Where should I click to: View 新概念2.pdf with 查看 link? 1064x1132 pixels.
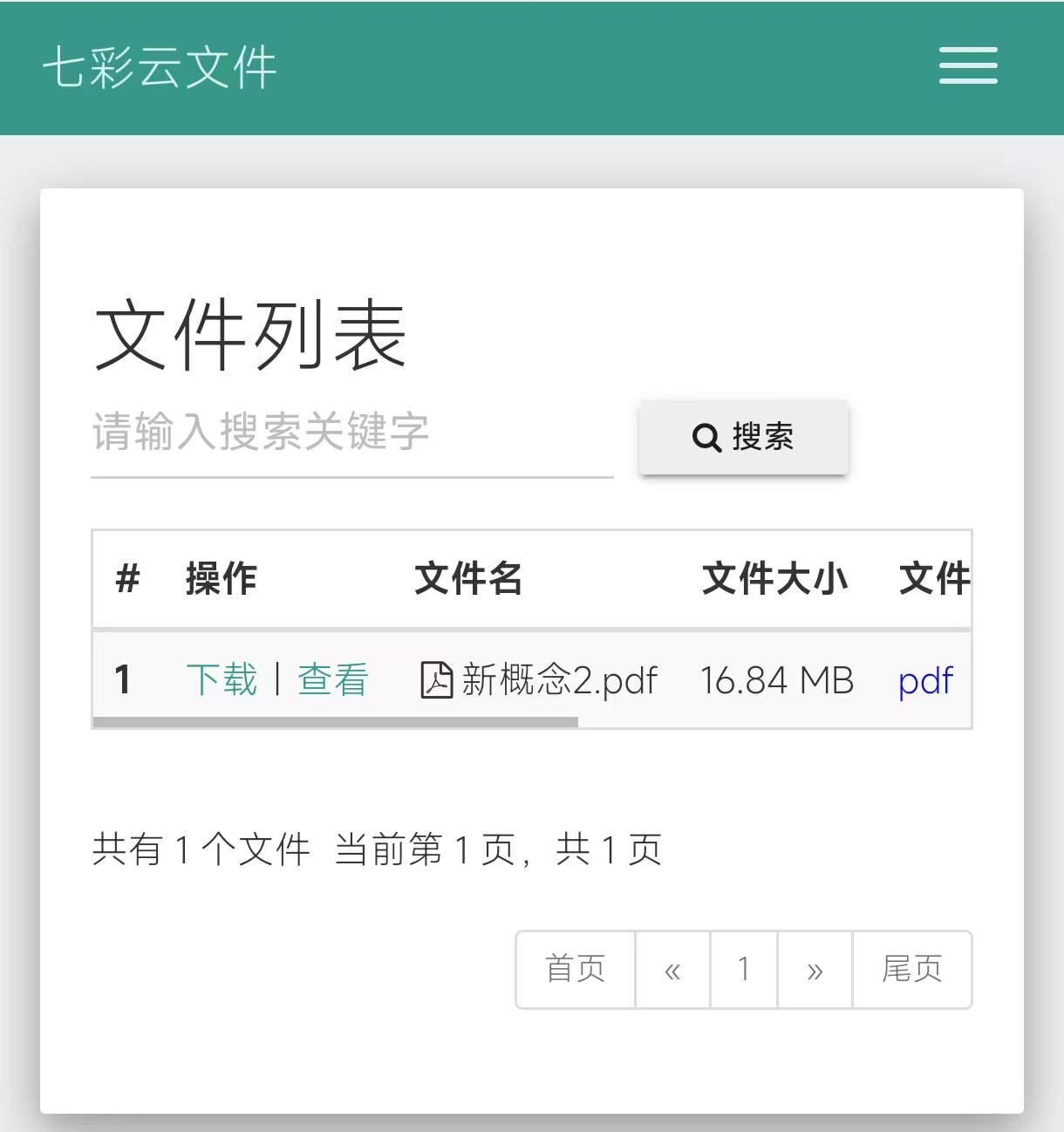(333, 679)
